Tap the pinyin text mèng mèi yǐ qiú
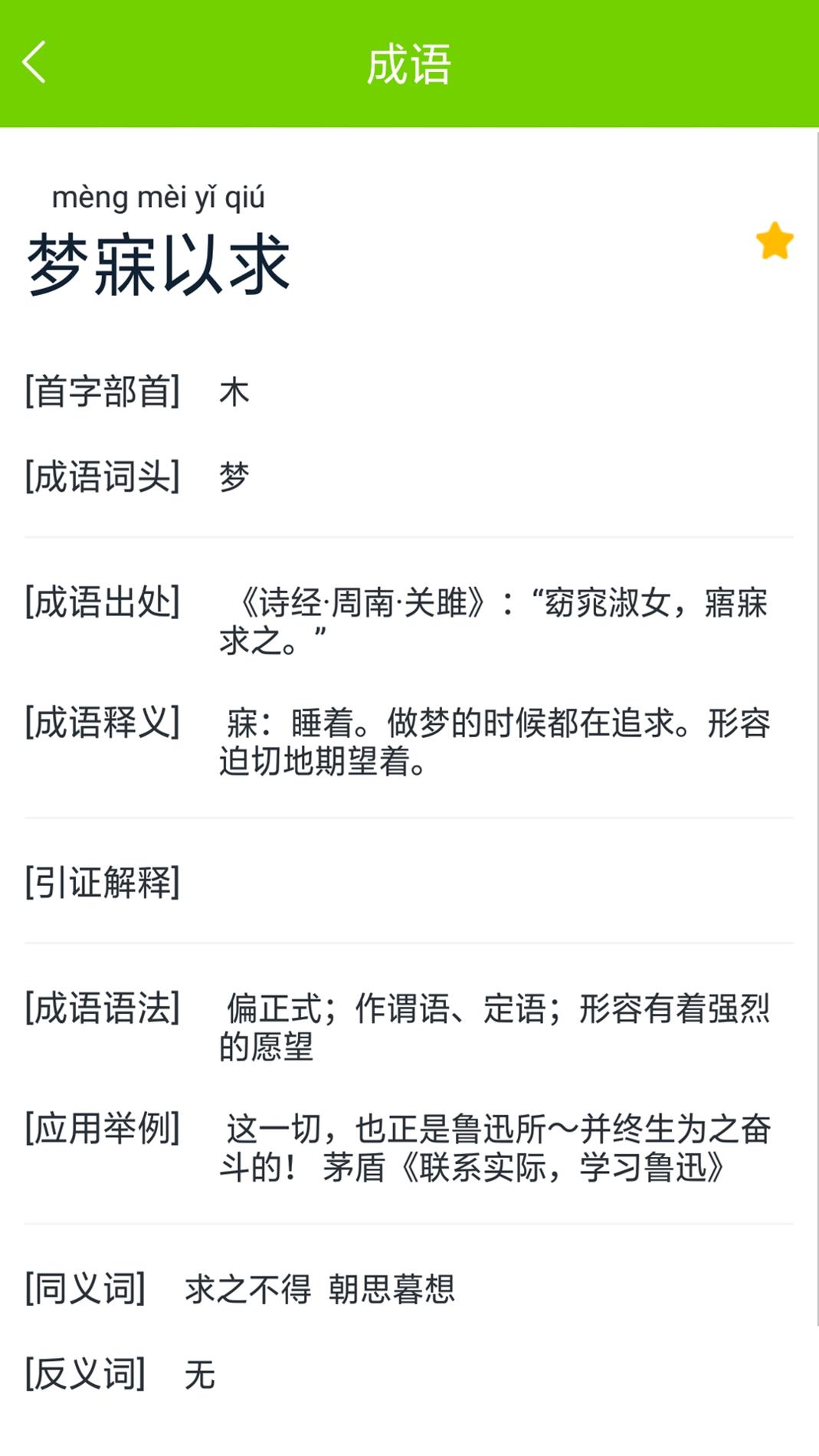 pos(159,198)
